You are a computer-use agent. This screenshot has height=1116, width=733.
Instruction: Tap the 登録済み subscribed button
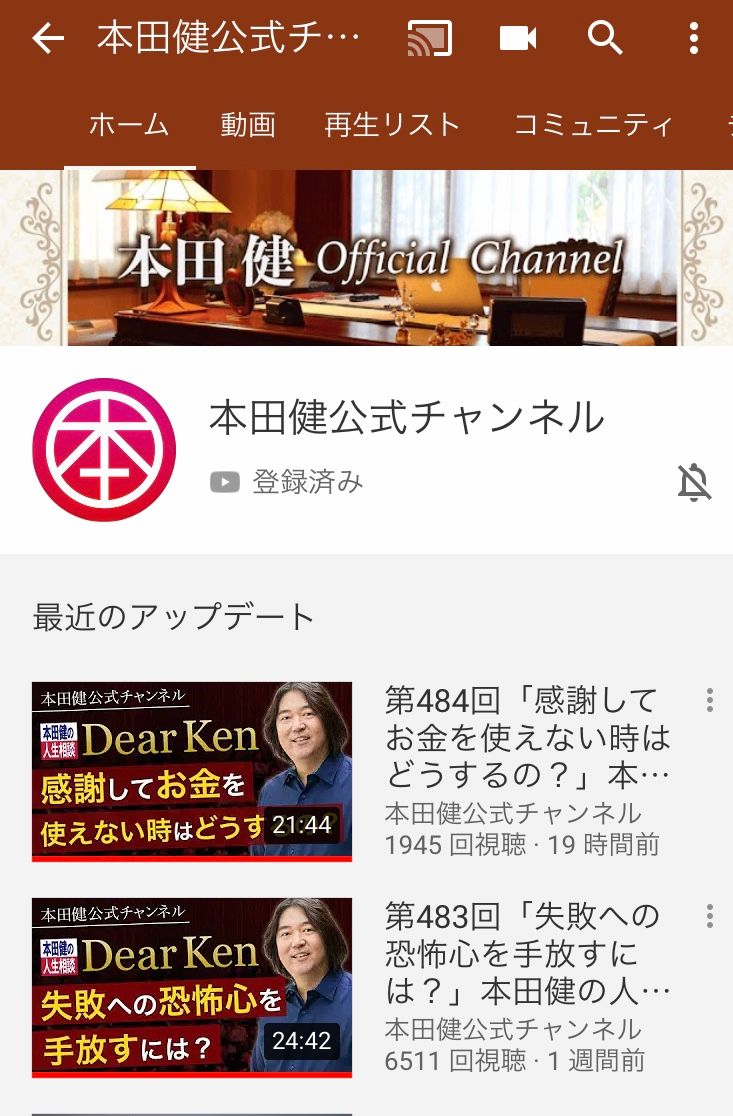287,482
